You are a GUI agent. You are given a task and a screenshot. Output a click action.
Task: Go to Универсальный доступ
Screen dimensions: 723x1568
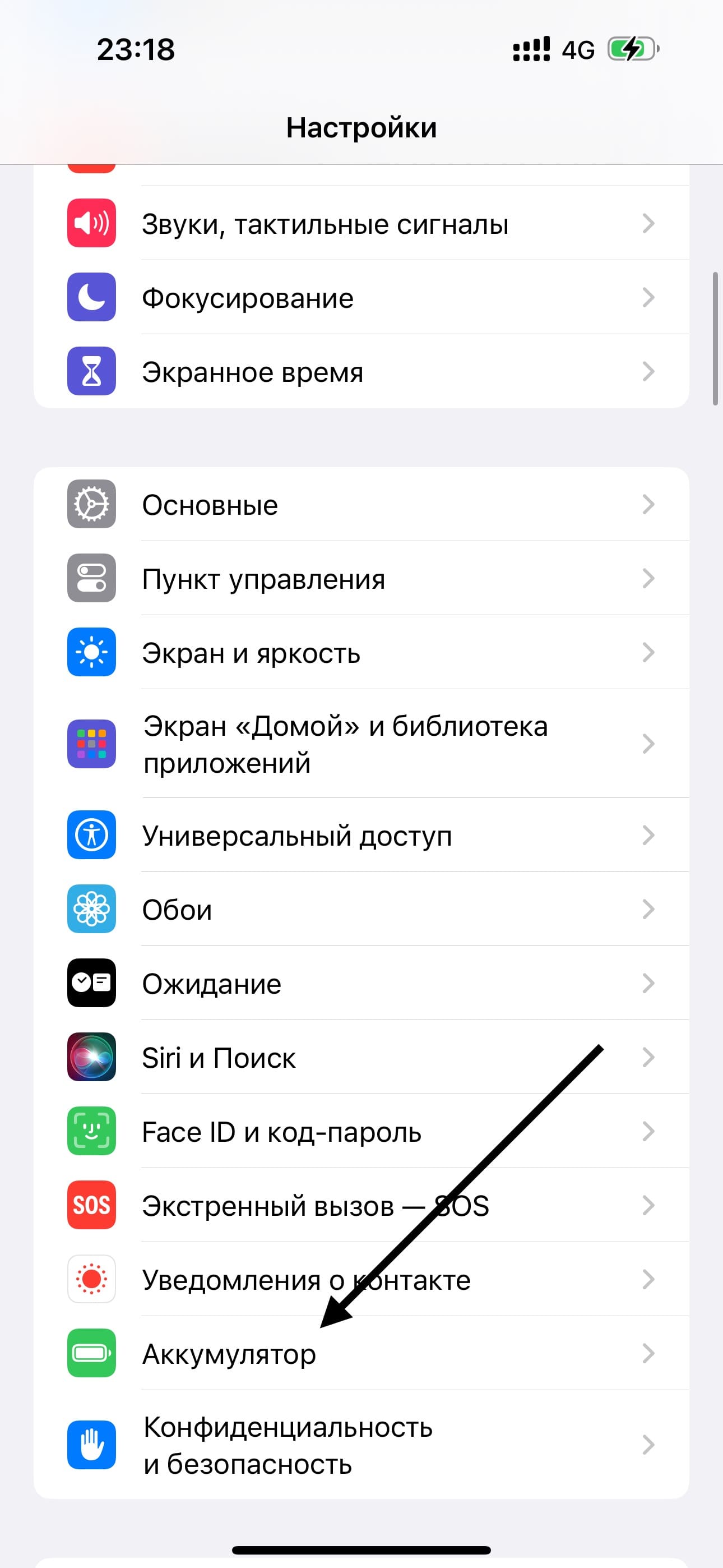(x=361, y=835)
